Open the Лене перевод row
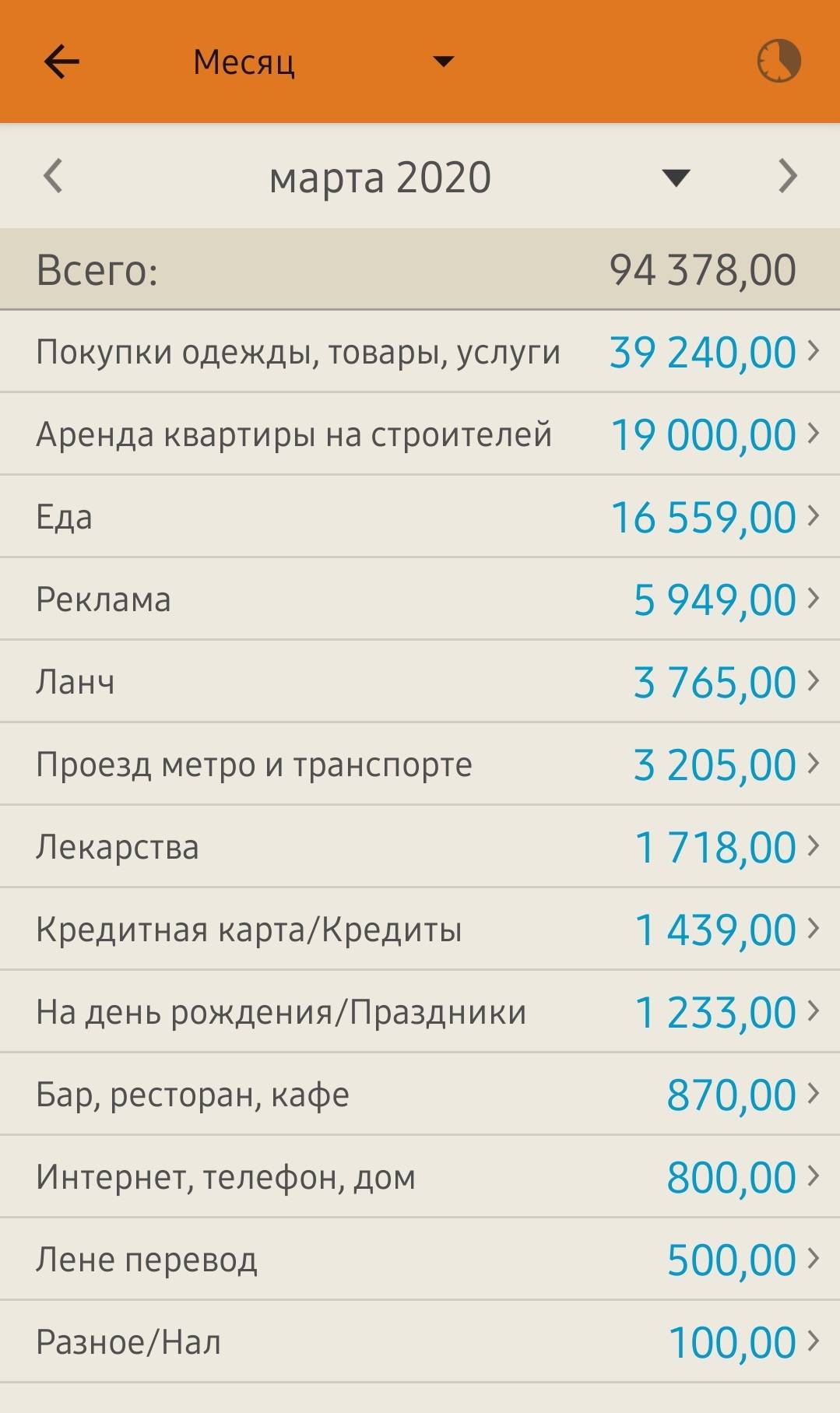This screenshot has width=840, height=1413. click(420, 1260)
